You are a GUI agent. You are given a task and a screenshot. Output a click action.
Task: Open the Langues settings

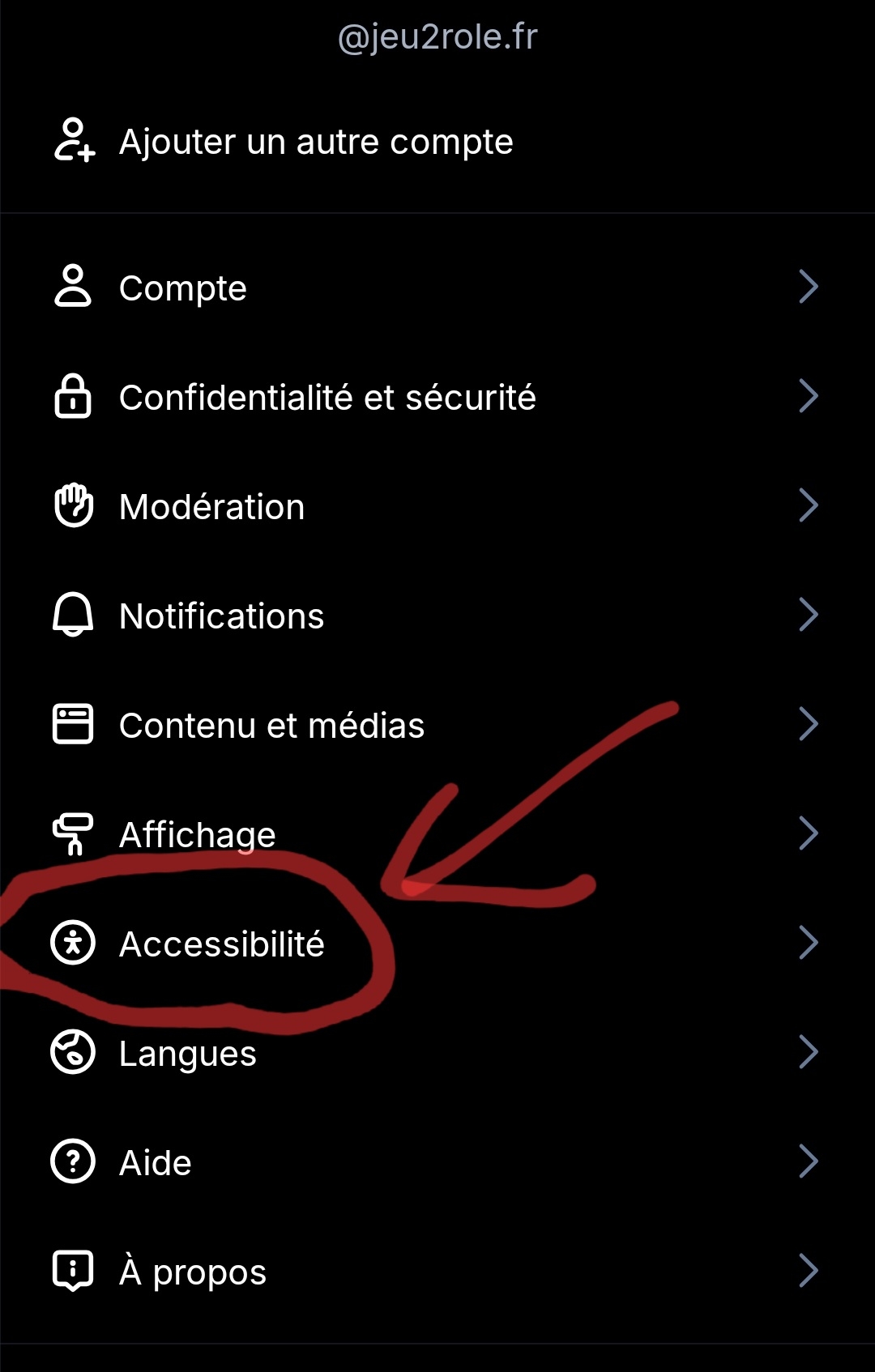pos(187,1054)
